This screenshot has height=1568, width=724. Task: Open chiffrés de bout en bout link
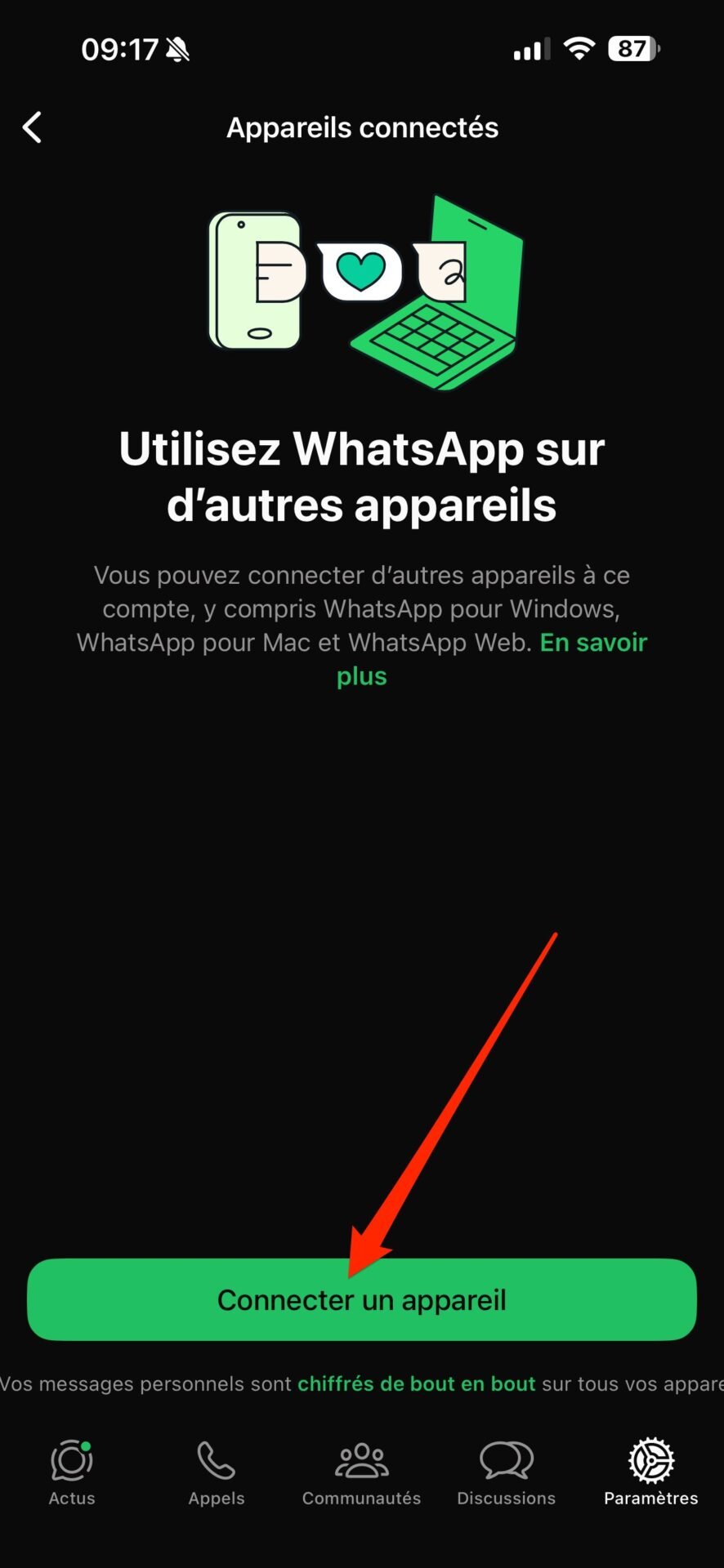point(417,1383)
